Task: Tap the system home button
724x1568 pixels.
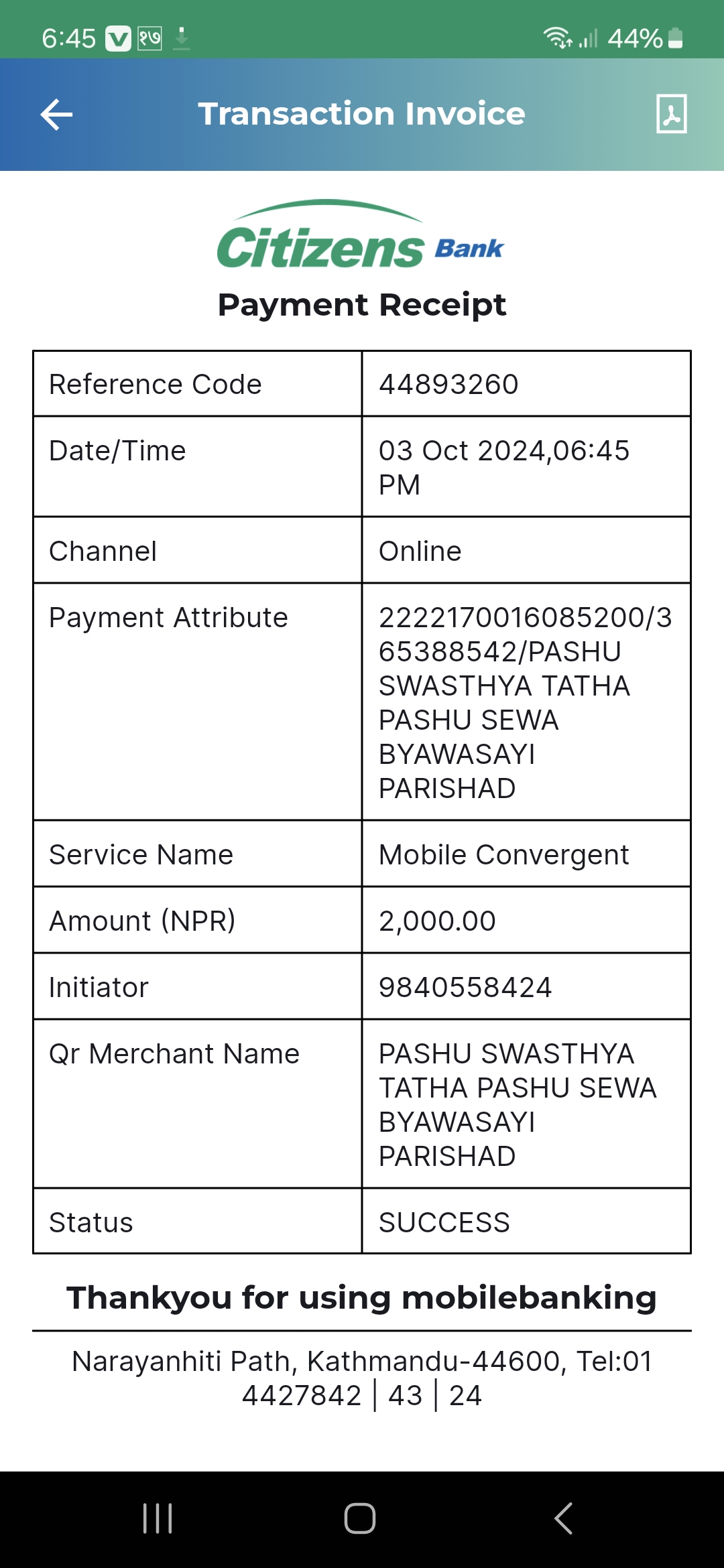Action: [x=360, y=1518]
